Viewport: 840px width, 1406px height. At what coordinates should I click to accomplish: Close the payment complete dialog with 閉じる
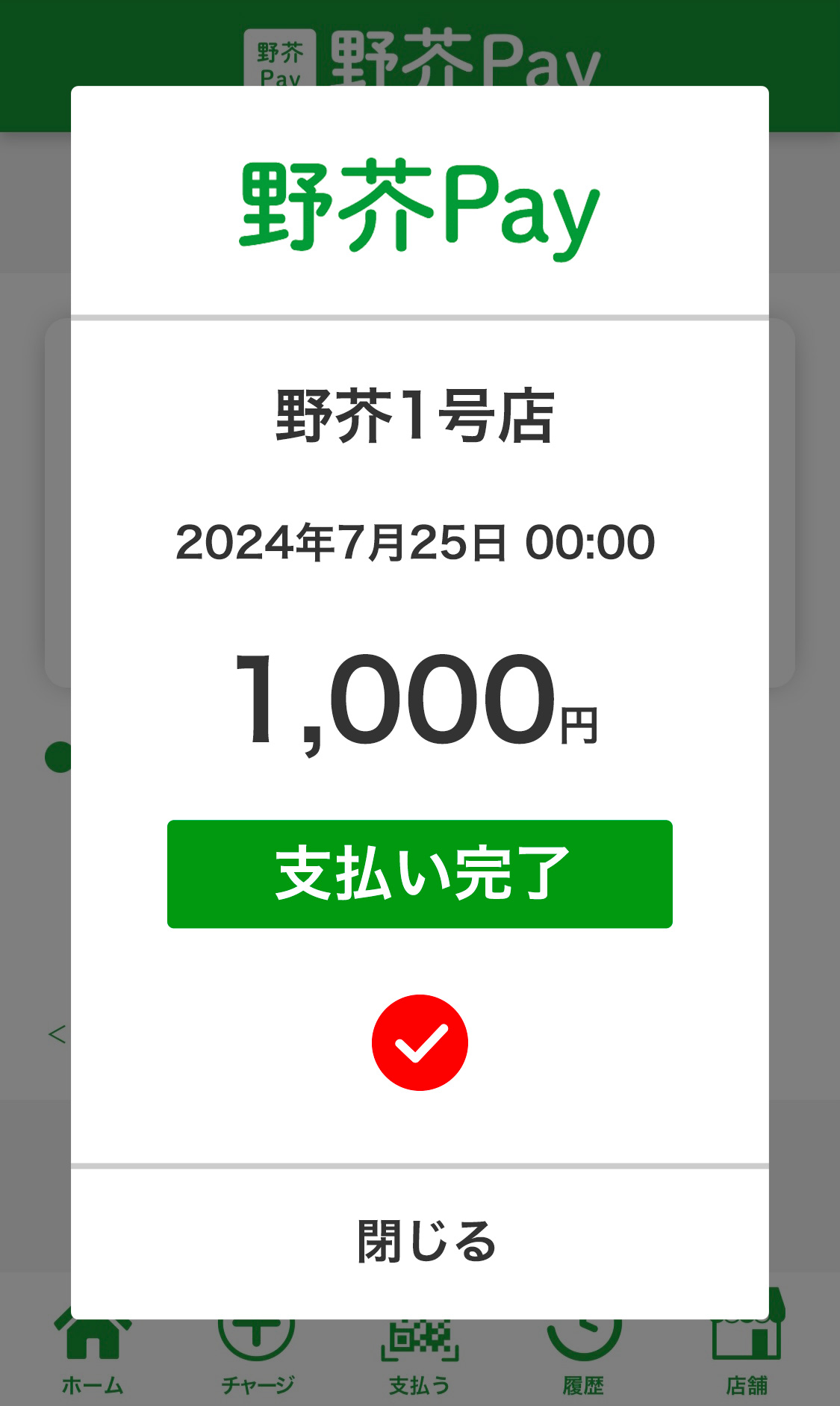point(420,1242)
